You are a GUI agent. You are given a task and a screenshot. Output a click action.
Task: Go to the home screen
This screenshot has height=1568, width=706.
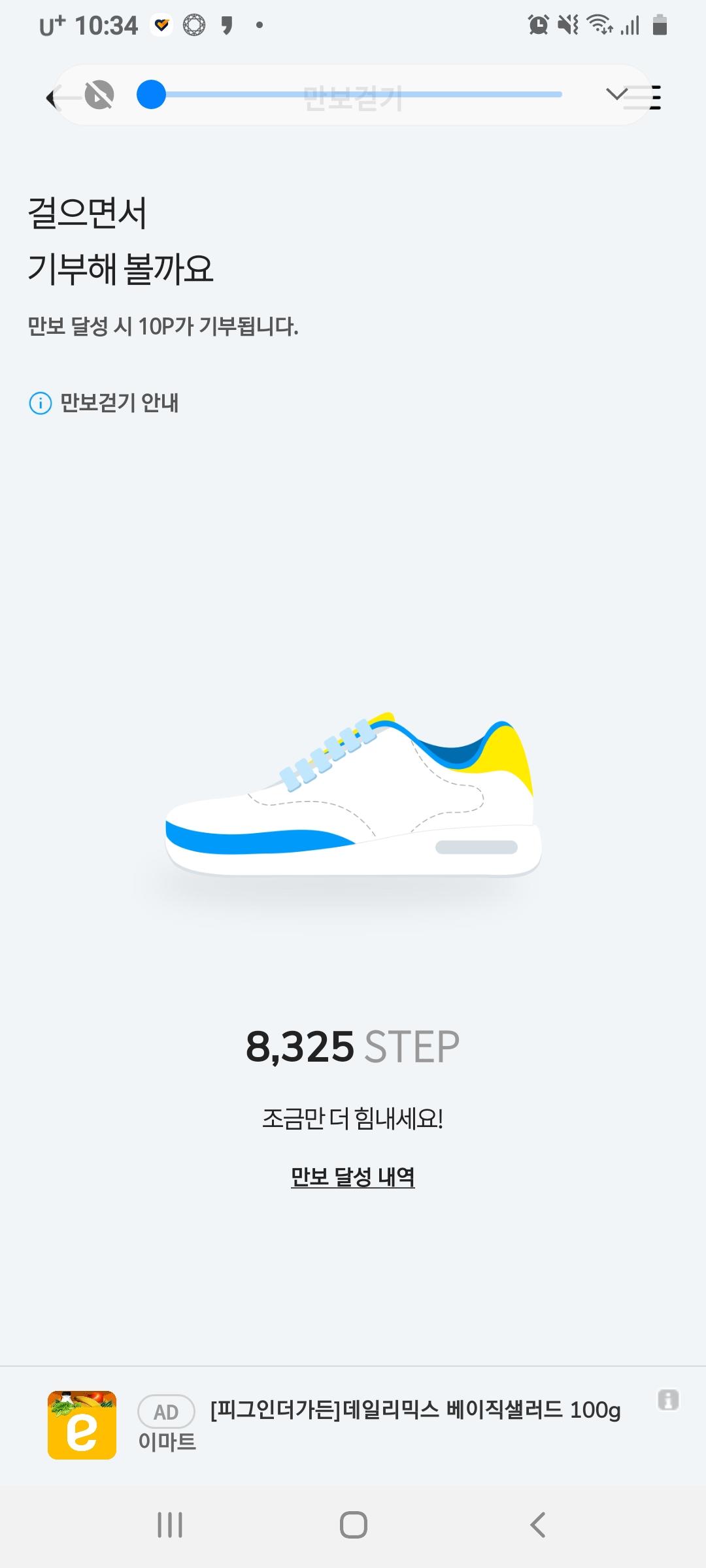click(353, 1525)
